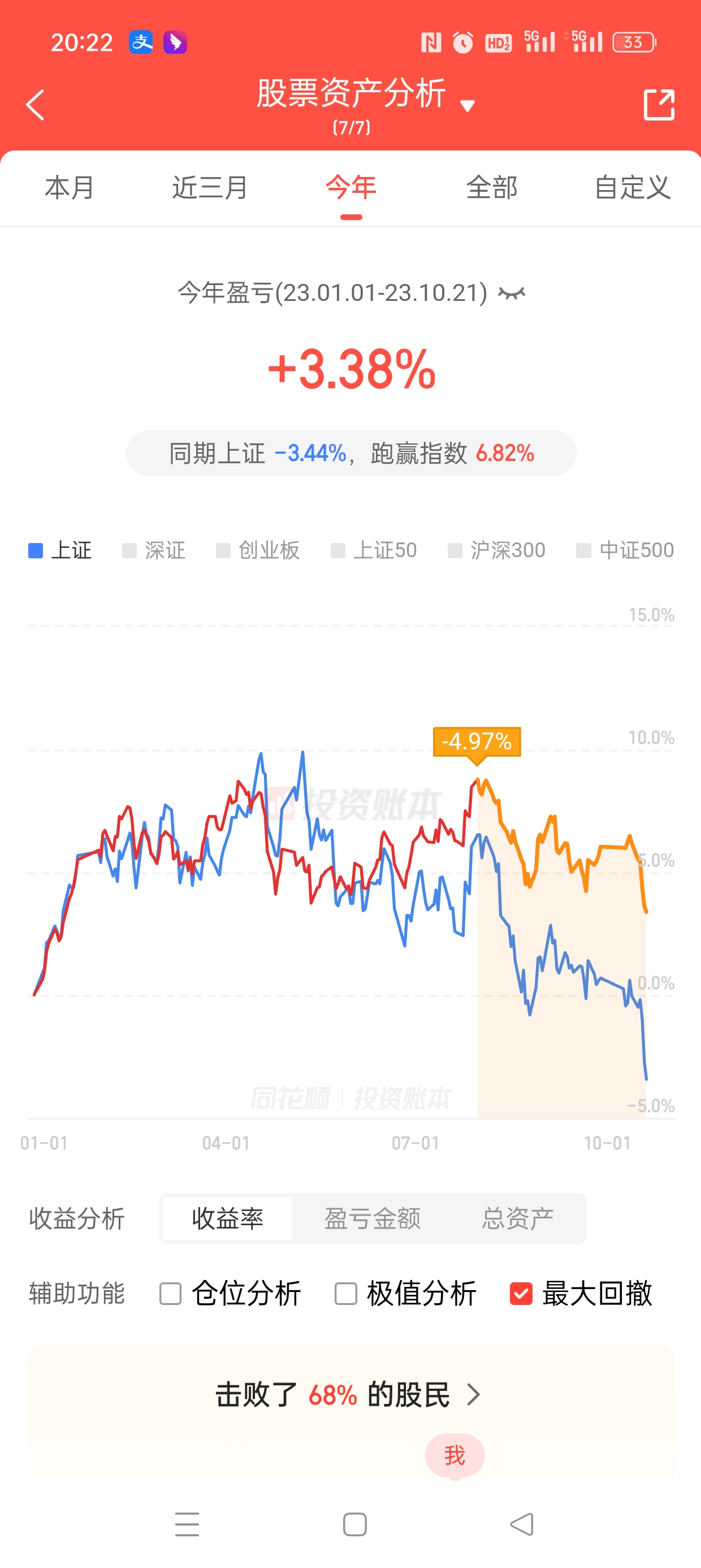
Task: Switch chart to 总资产 view
Action: click(517, 1218)
